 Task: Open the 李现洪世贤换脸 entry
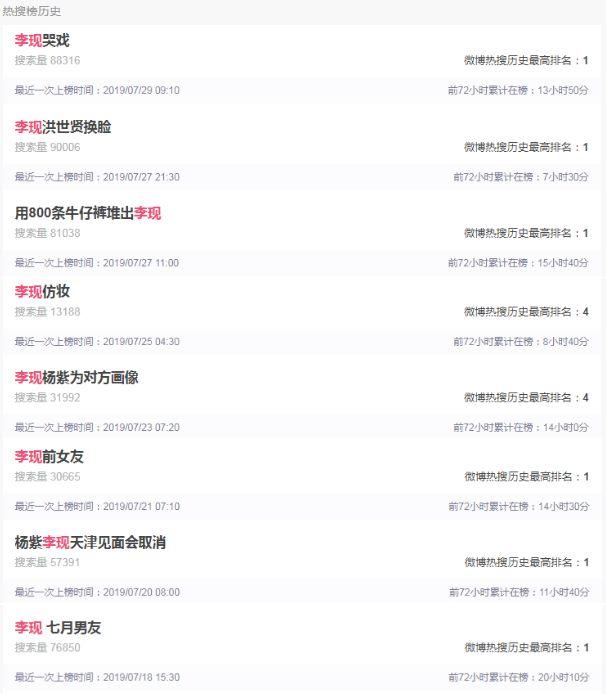coord(63,127)
